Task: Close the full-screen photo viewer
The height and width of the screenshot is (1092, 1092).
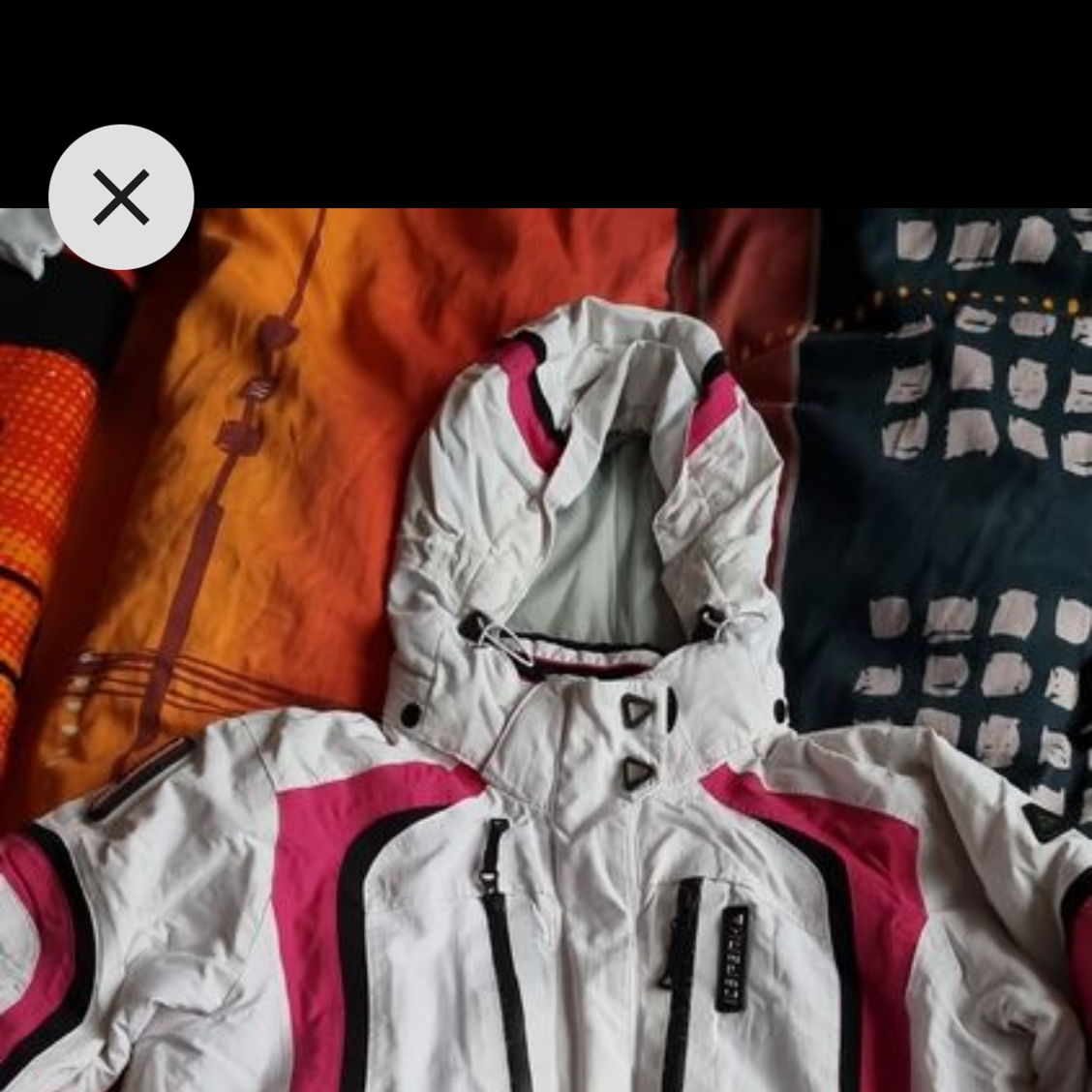Action: pyautogui.click(x=121, y=197)
